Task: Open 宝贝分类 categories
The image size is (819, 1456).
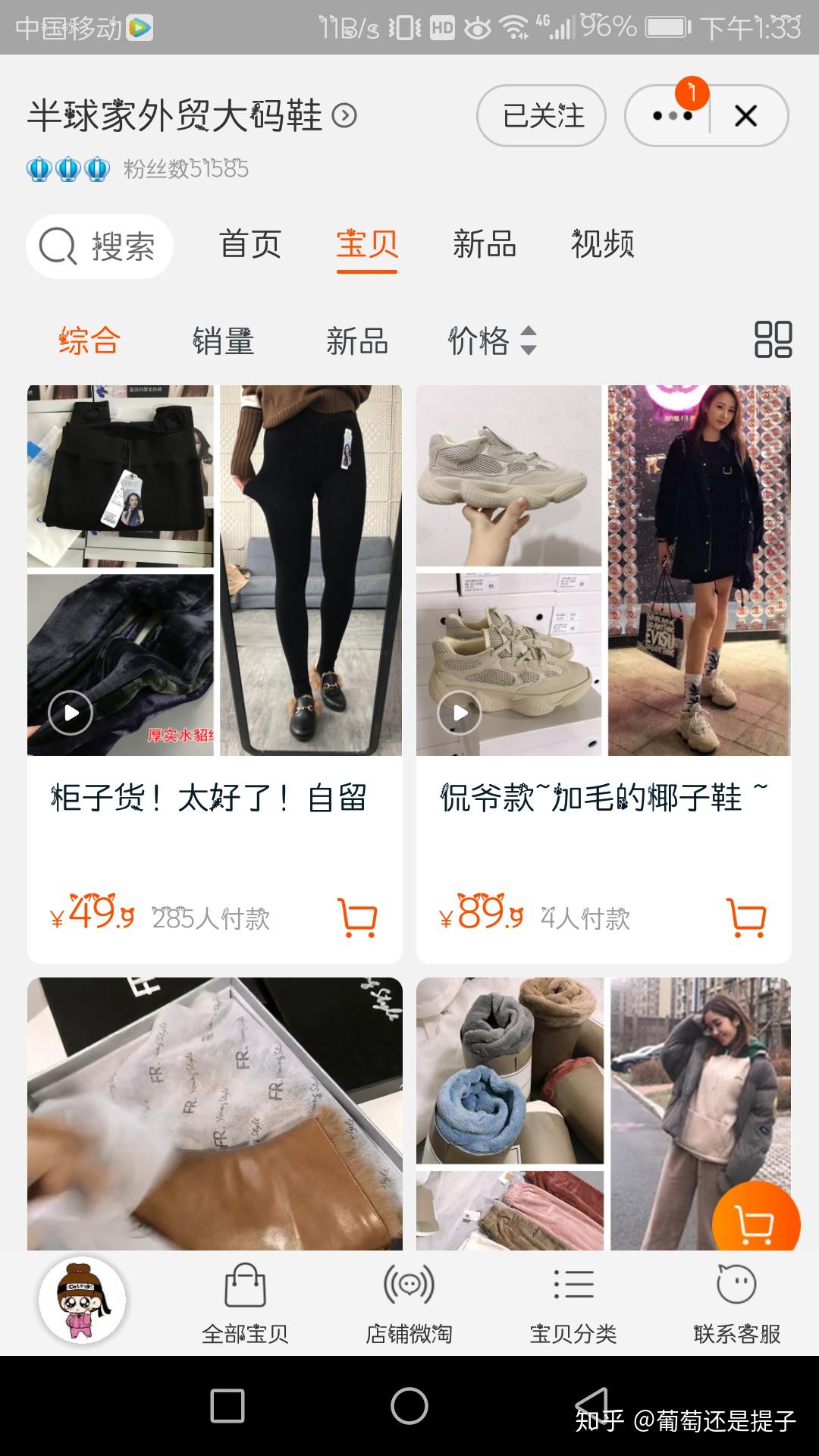Action: tap(573, 1304)
